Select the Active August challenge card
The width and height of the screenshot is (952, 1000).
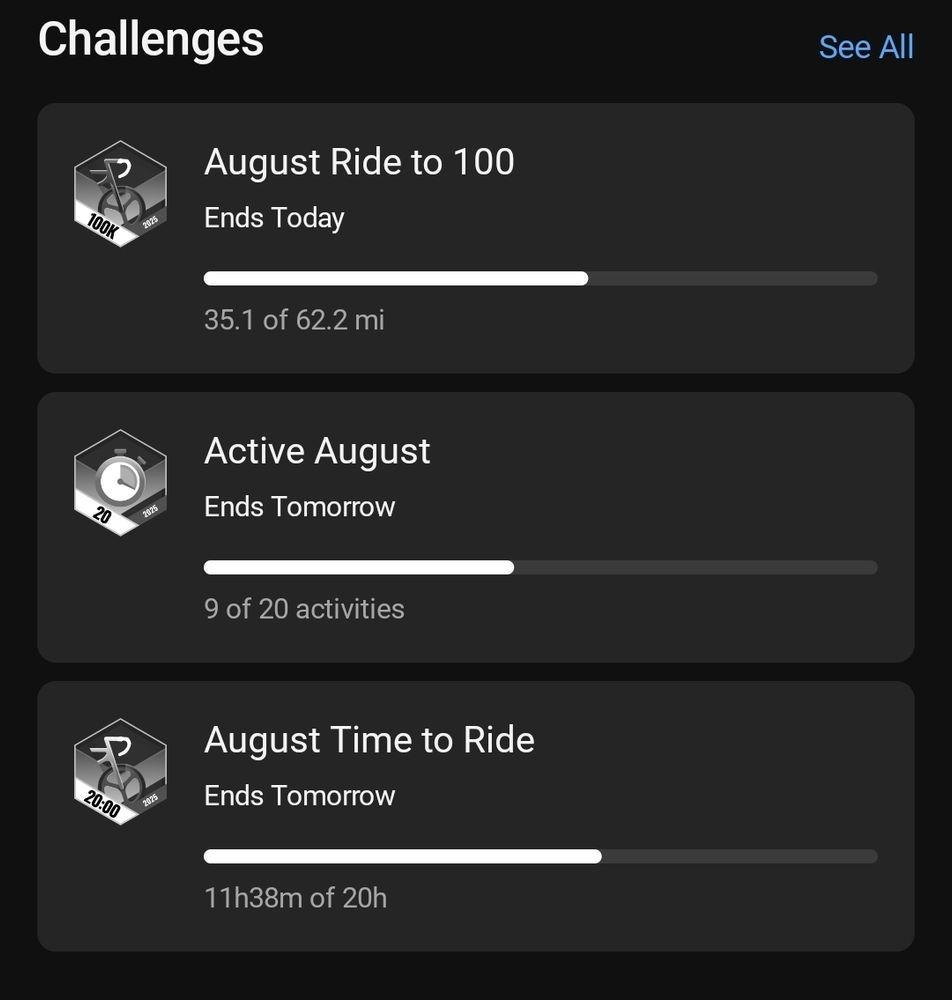476,527
